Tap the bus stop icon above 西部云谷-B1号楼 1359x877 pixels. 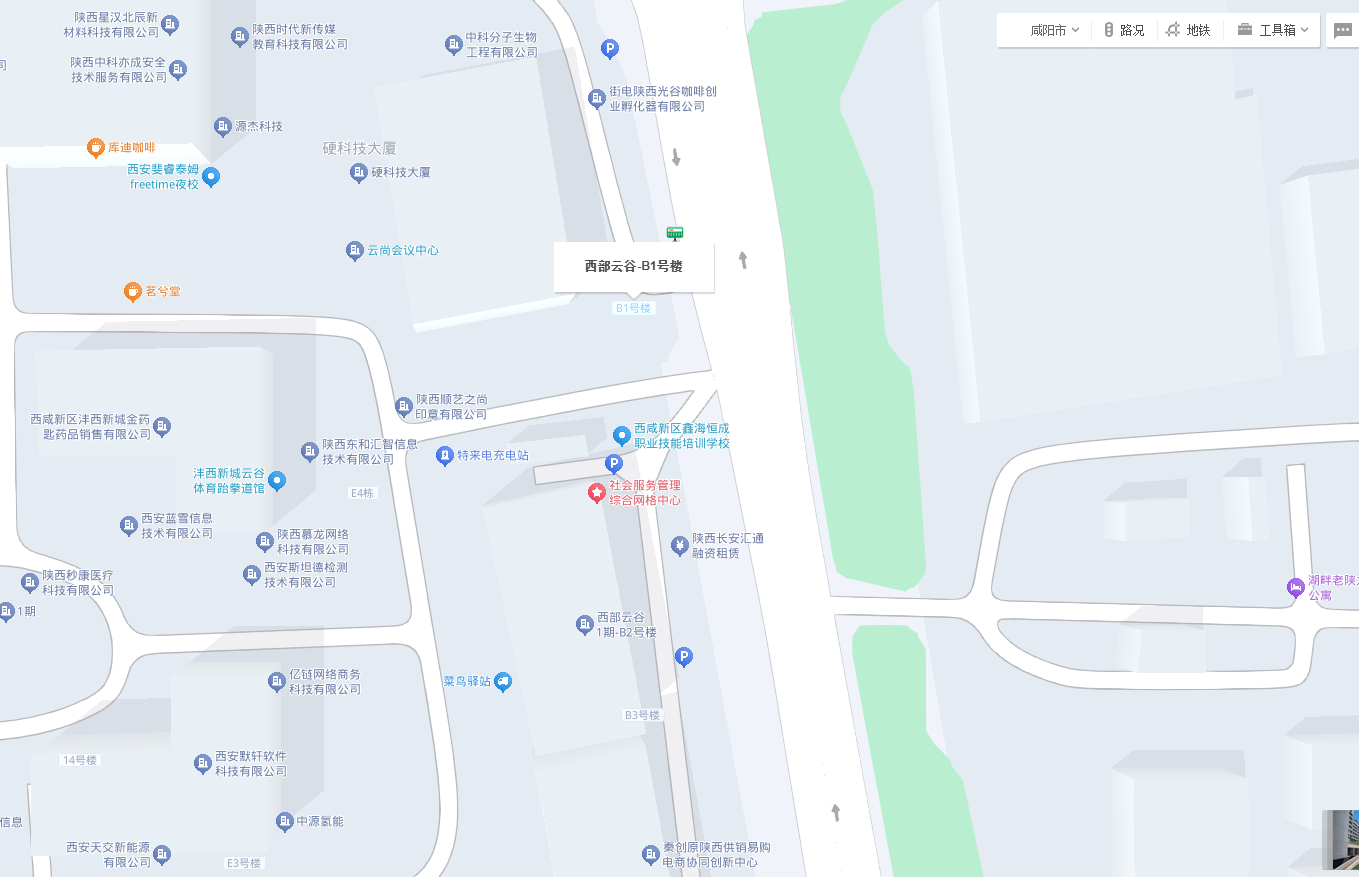pos(675,233)
